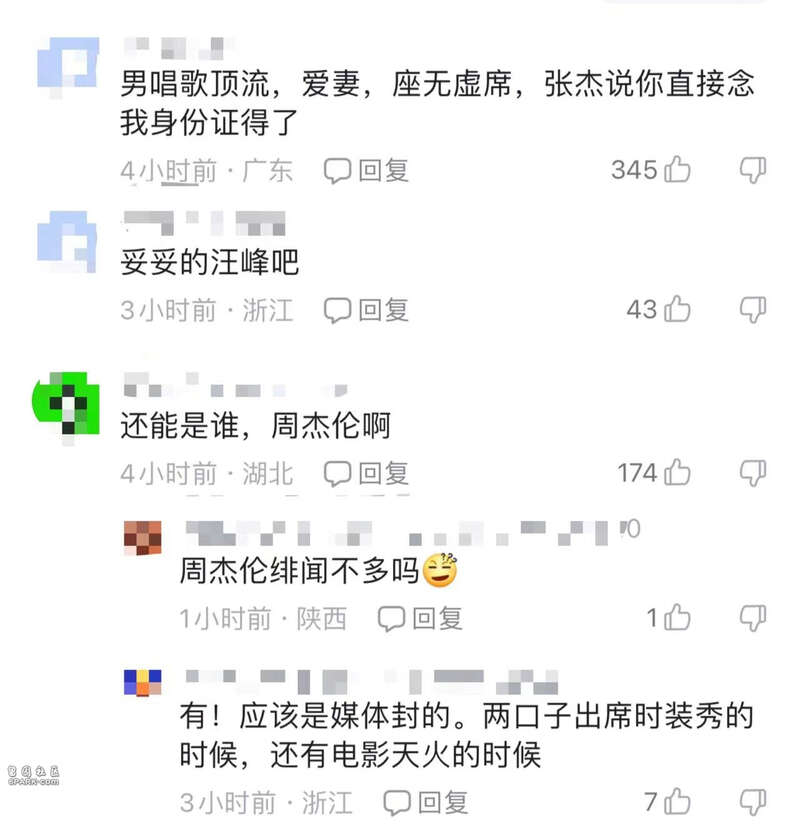Like the 妥妥的汪峰吧 comment
This screenshot has height=827, width=800.
678,310
